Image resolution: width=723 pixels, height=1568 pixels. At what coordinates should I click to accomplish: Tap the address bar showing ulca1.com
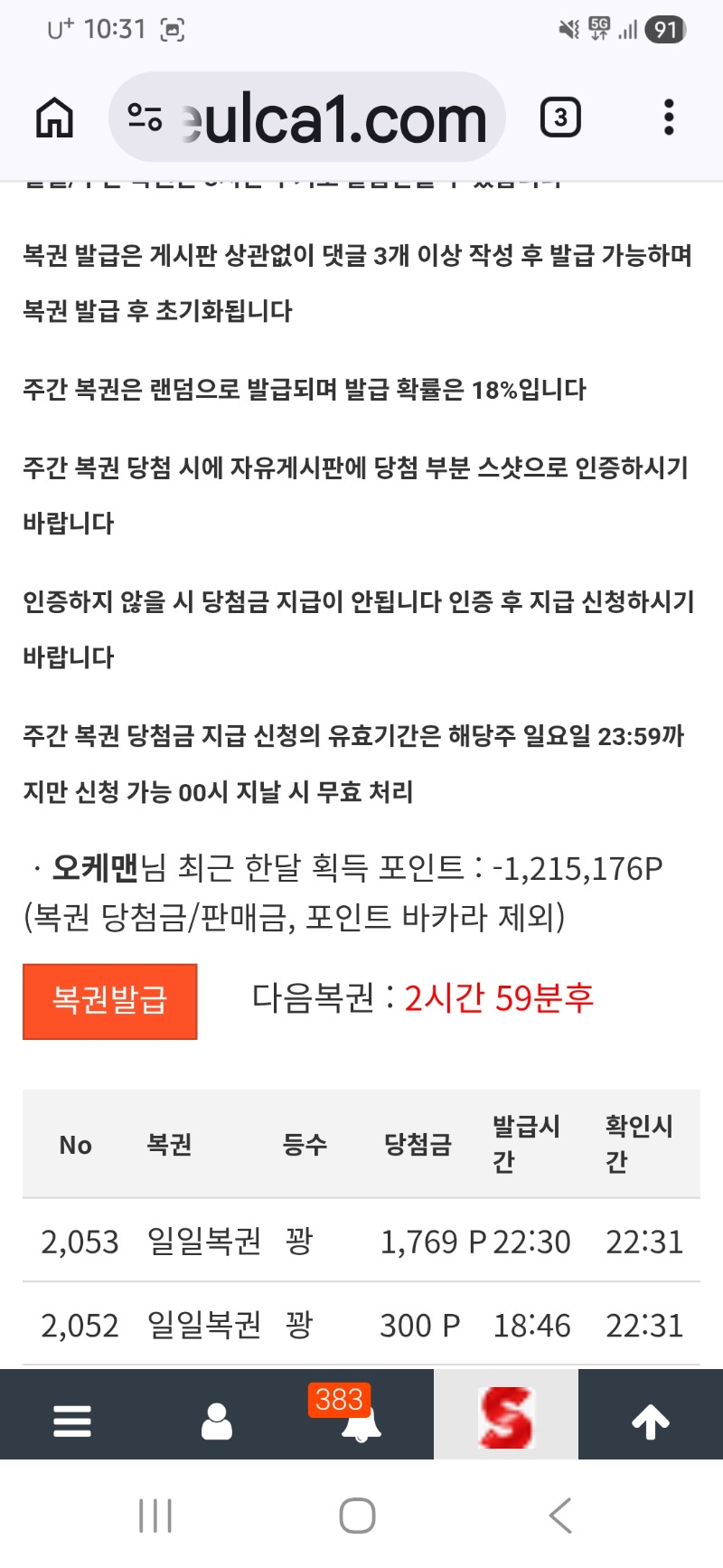click(x=306, y=118)
